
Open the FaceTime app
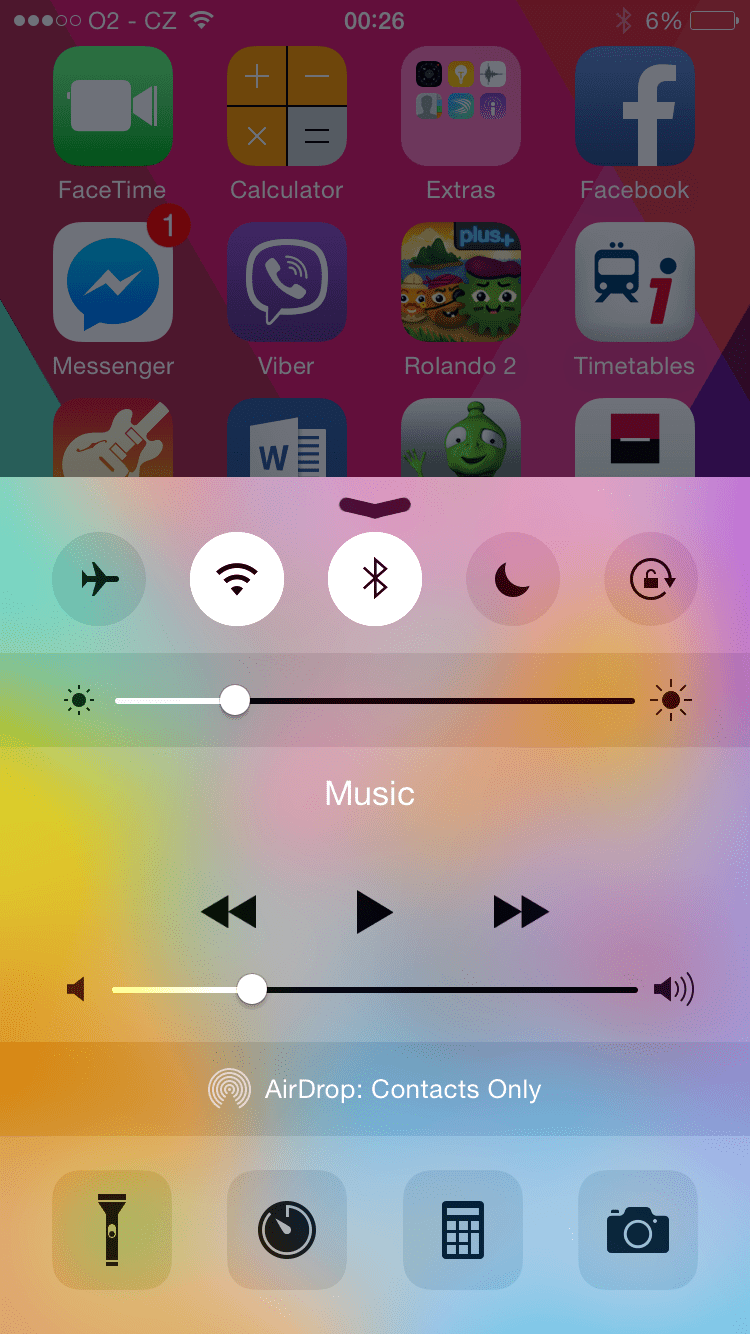(113, 106)
